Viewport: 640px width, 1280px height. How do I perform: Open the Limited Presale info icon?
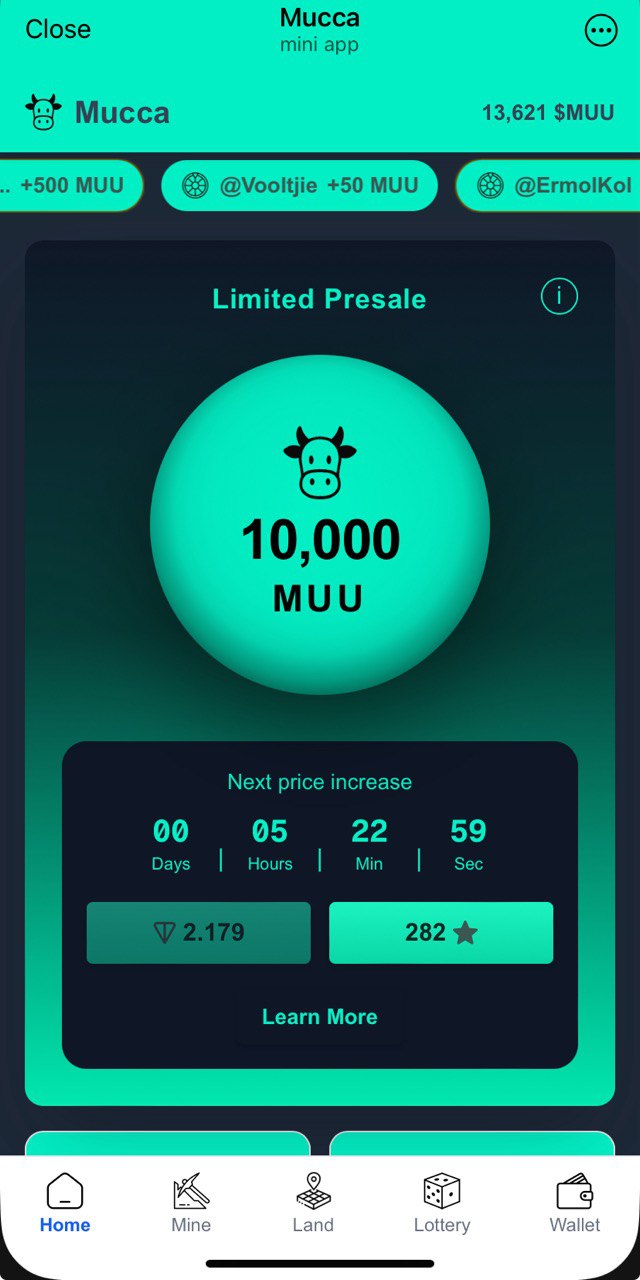(x=559, y=296)
